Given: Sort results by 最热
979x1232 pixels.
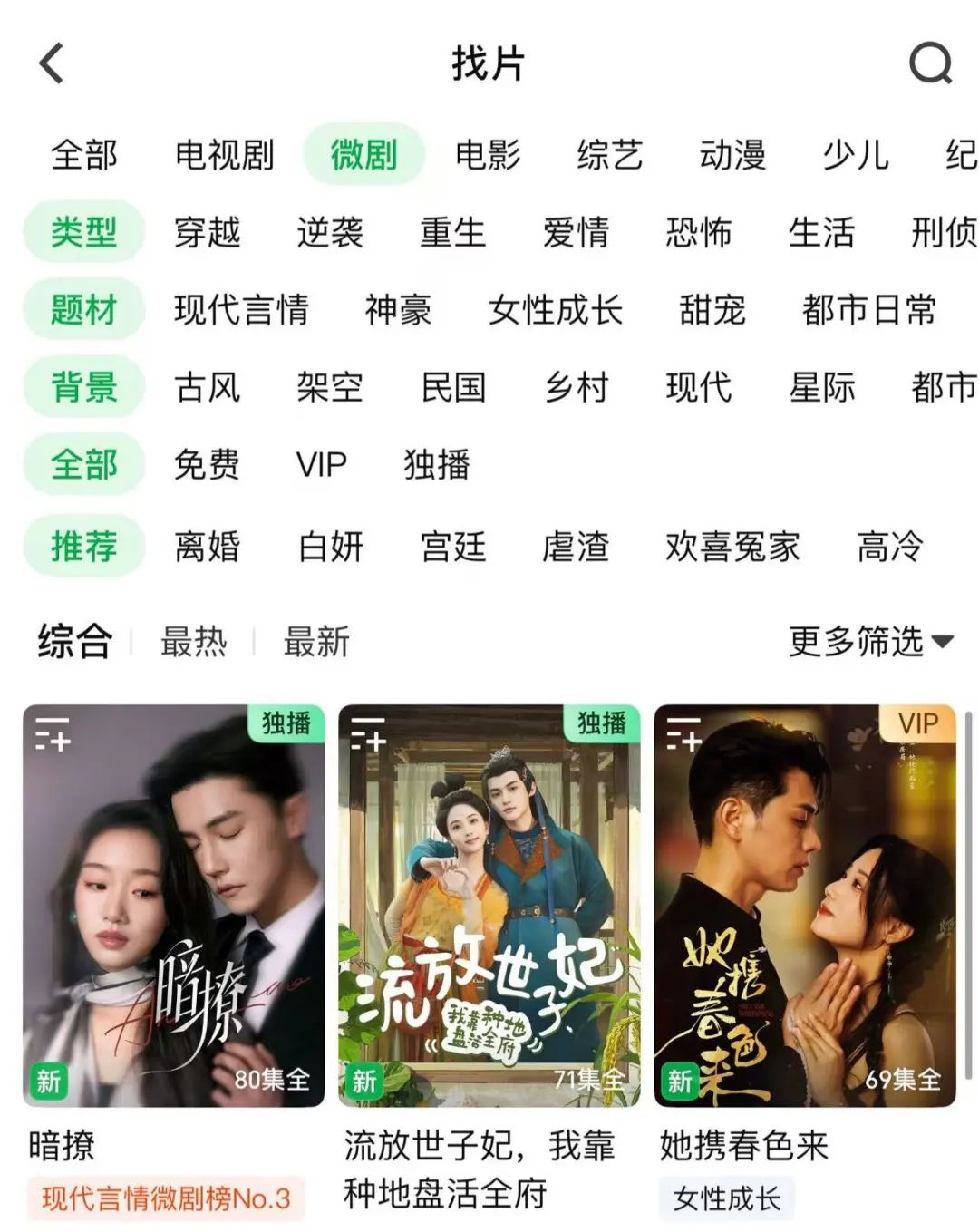Looking at the screenshot, I should 193,642.
